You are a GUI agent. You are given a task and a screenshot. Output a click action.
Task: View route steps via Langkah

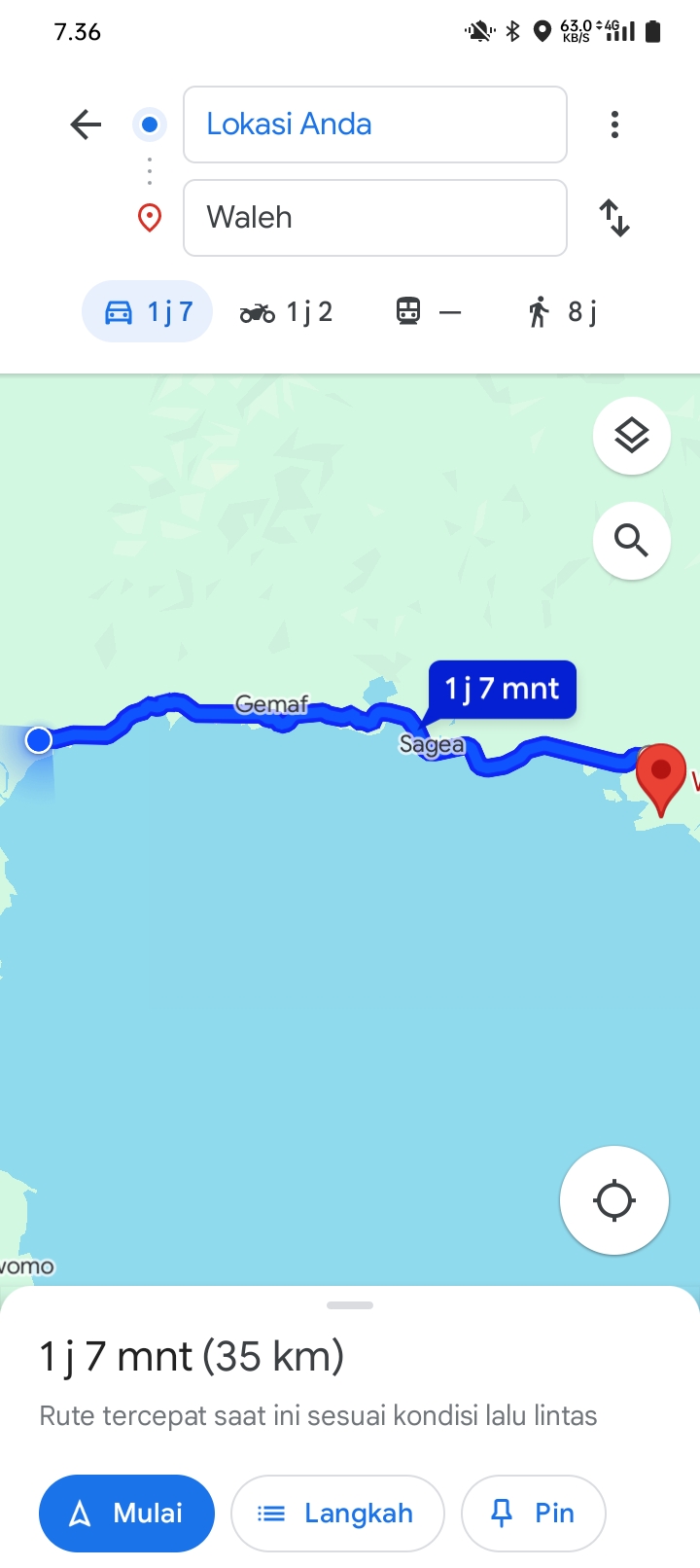pos(337,1514)
